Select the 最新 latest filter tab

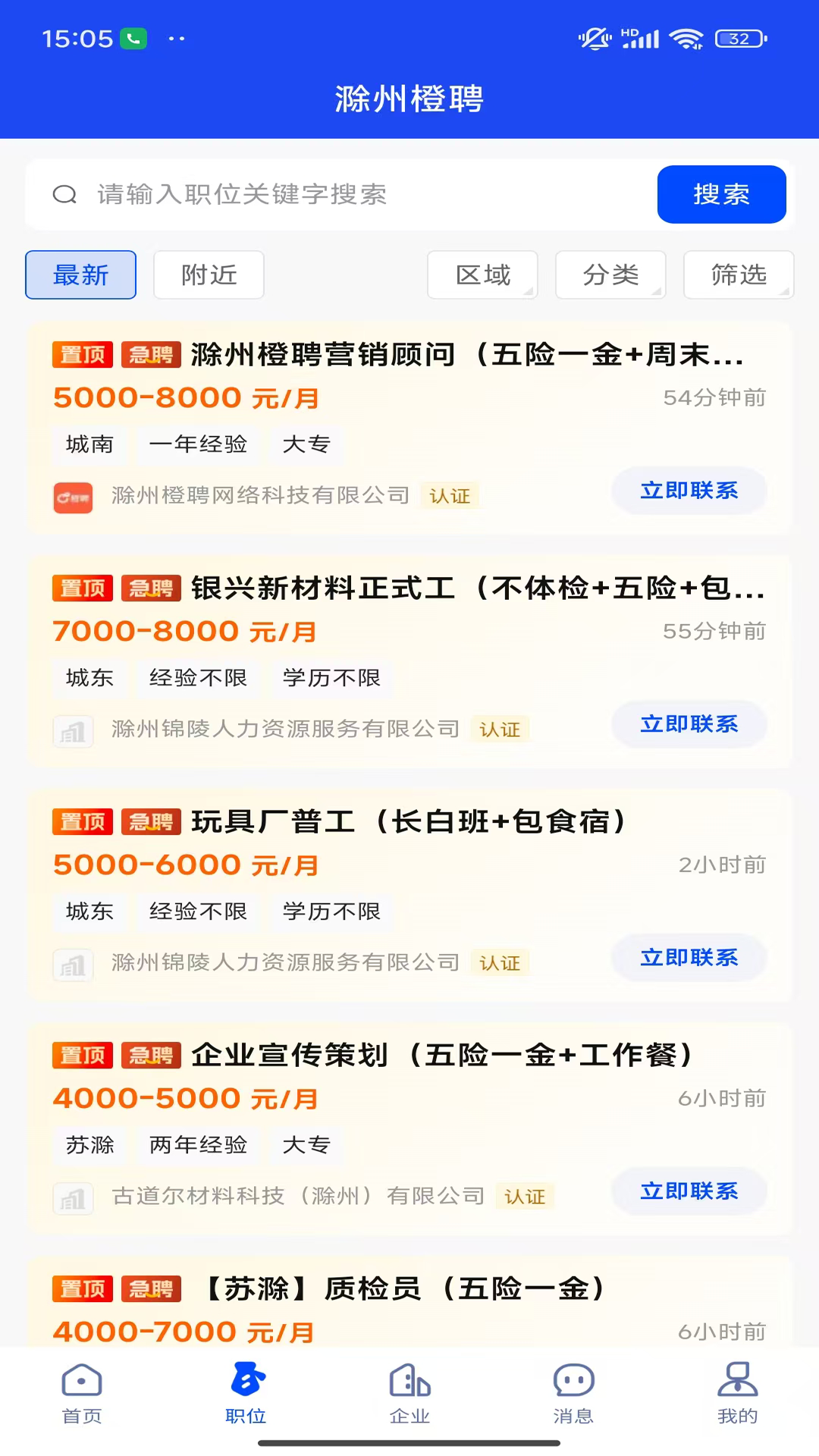[x=80, y=275]
